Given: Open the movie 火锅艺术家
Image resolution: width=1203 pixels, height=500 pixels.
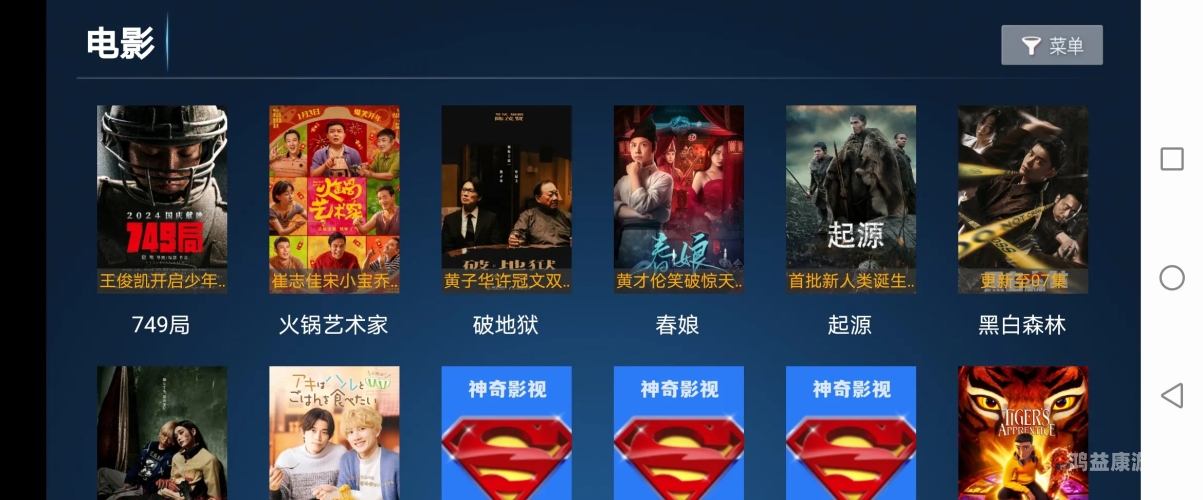Looking at the screenshot, I should coord(334,200).
